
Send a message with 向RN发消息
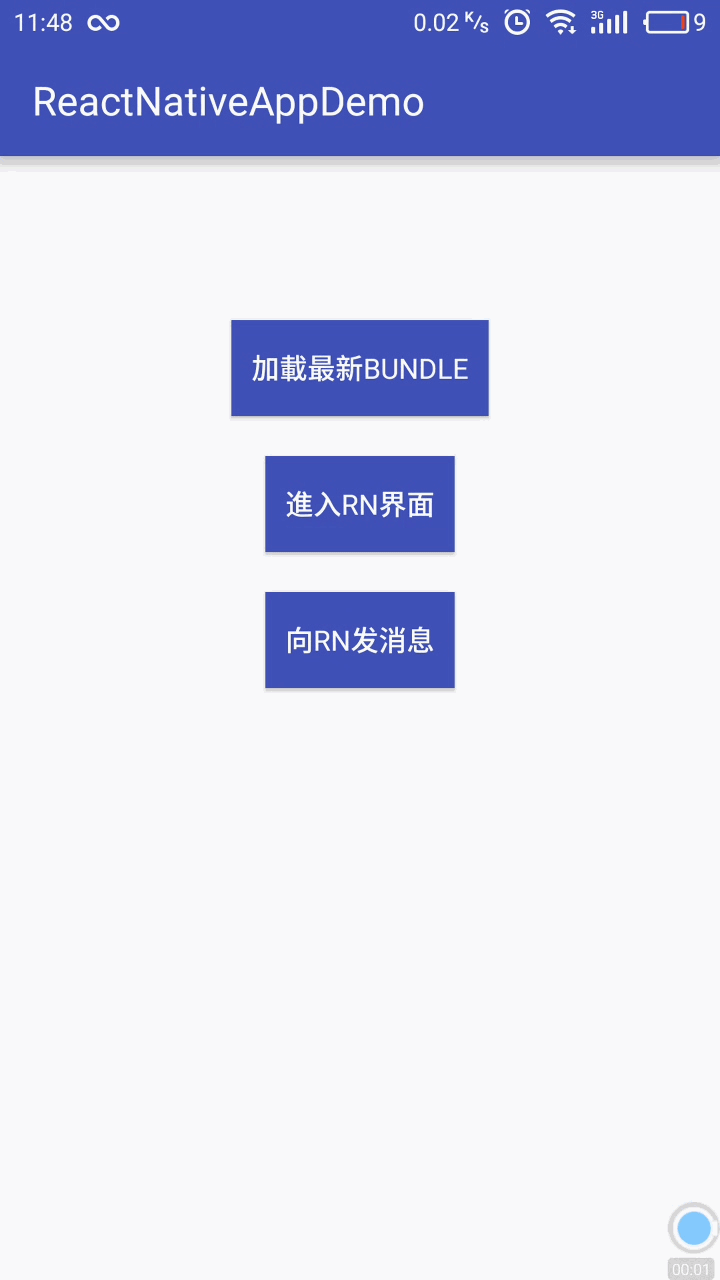click(360, 640)
